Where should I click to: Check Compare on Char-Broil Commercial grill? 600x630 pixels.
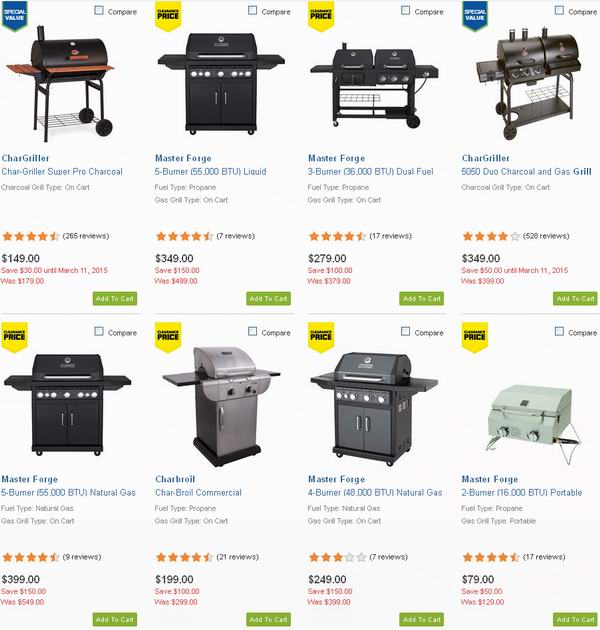pyautogui.click(x=252, y=331)
